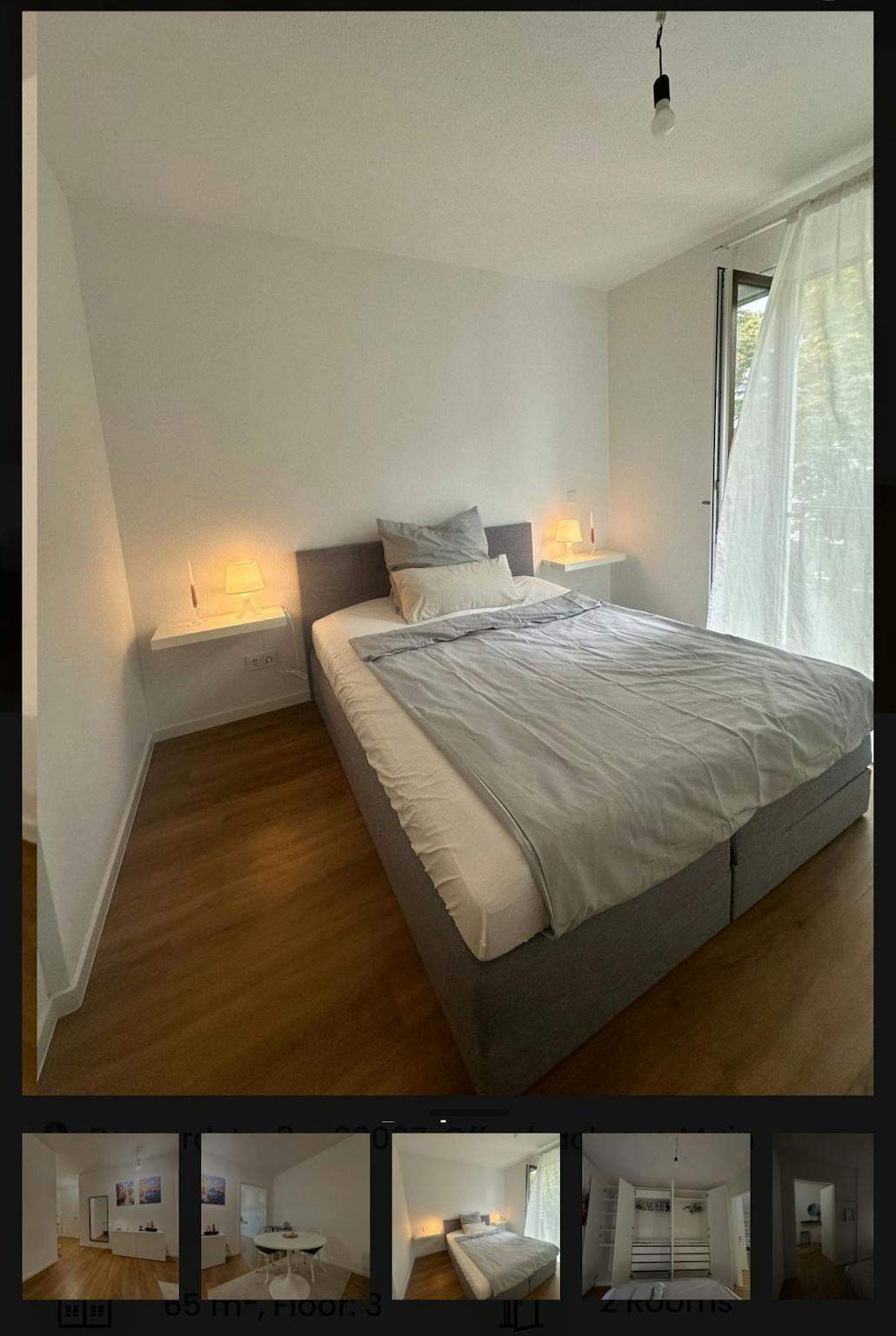Open the dark hallway thumbnail
The image size is (896, 1336).
pyautogui.click(x=823, y=1215)
